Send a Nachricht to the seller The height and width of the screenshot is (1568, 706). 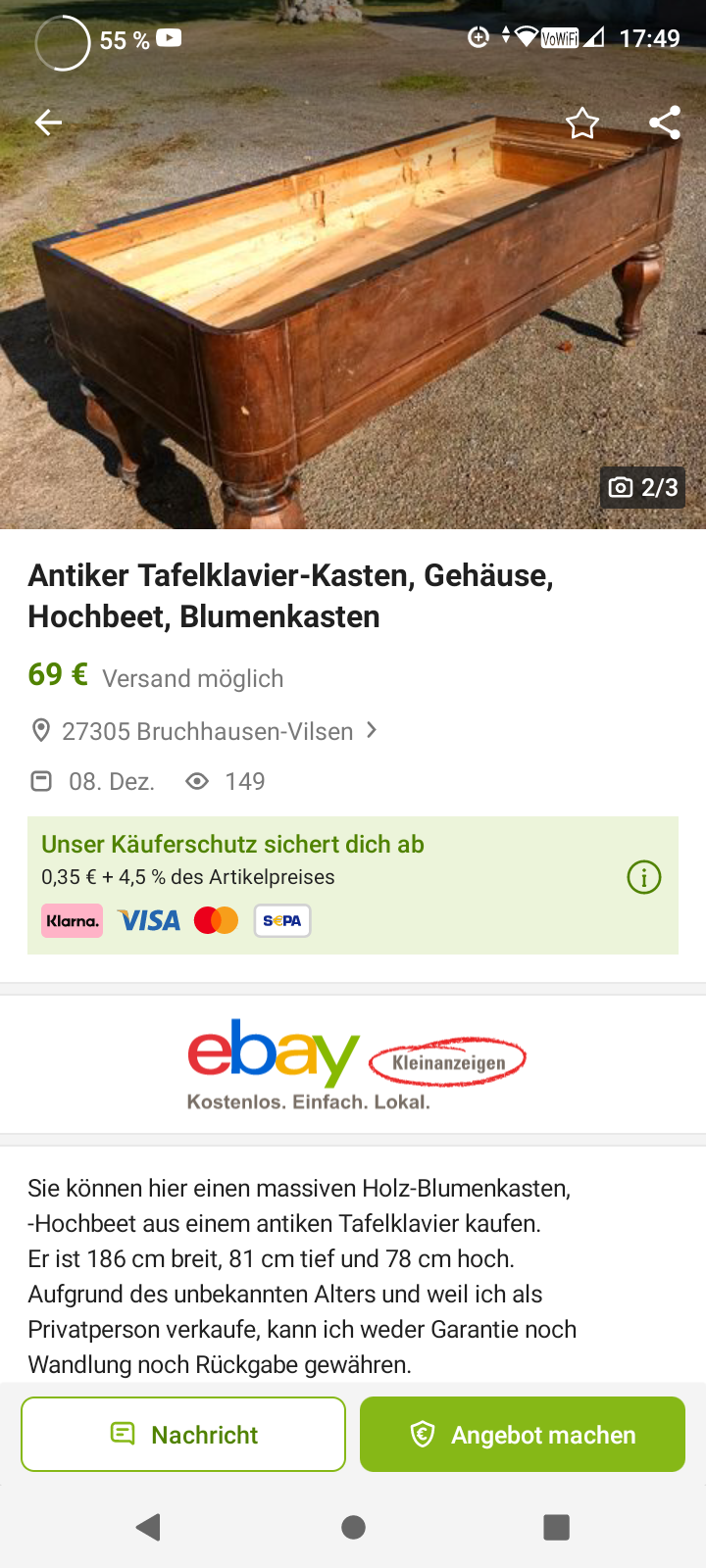[x=183, y=1434]
